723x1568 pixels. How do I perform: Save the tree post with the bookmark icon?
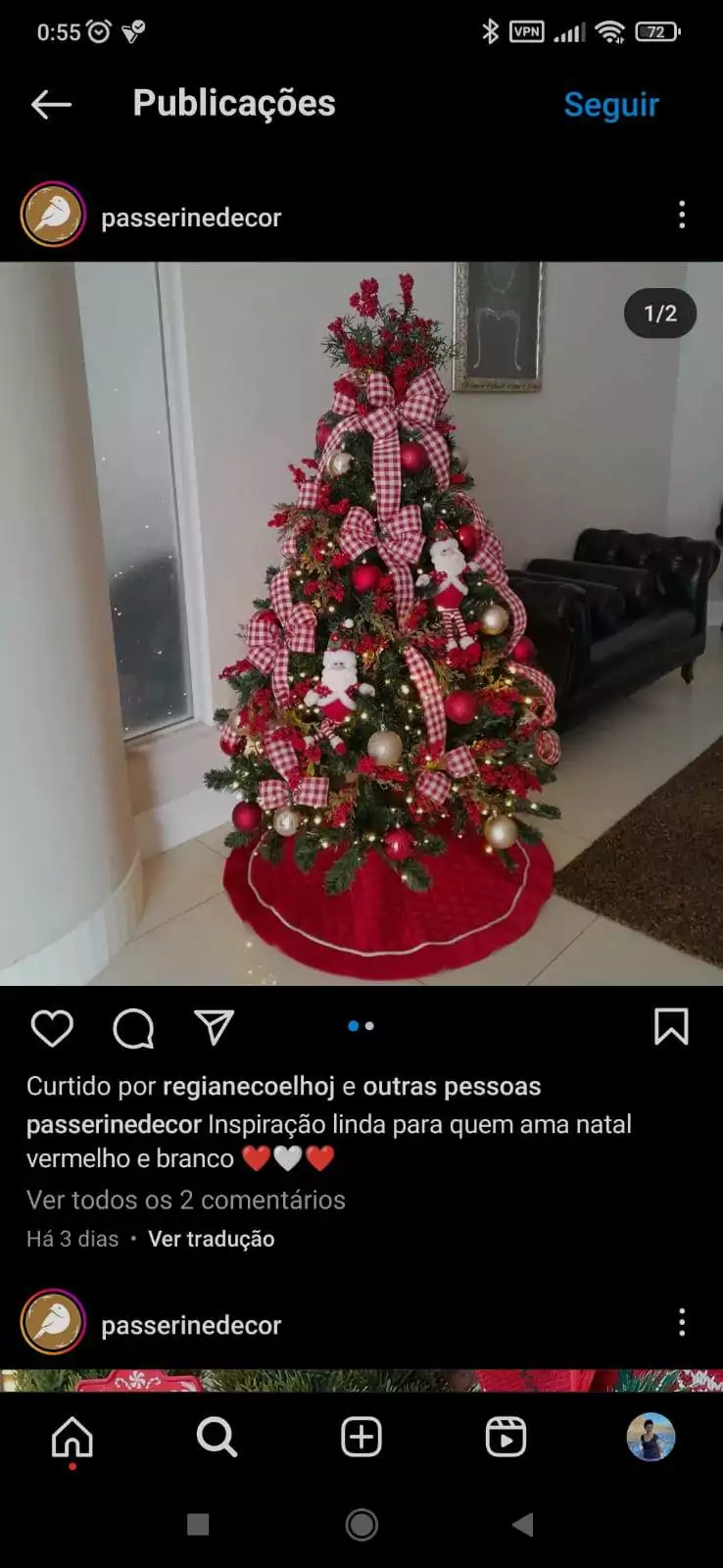pyautogui.click(x=671, y=1027)
